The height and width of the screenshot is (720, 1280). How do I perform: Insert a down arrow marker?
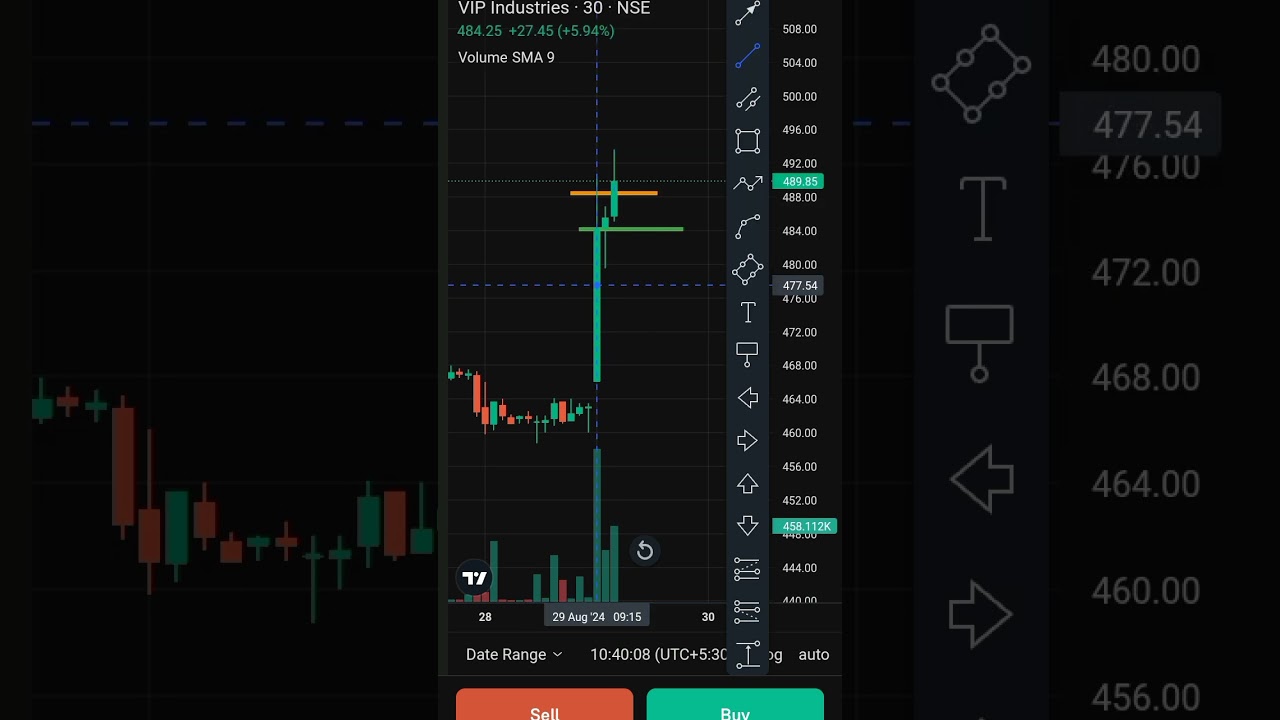(748, 526)
